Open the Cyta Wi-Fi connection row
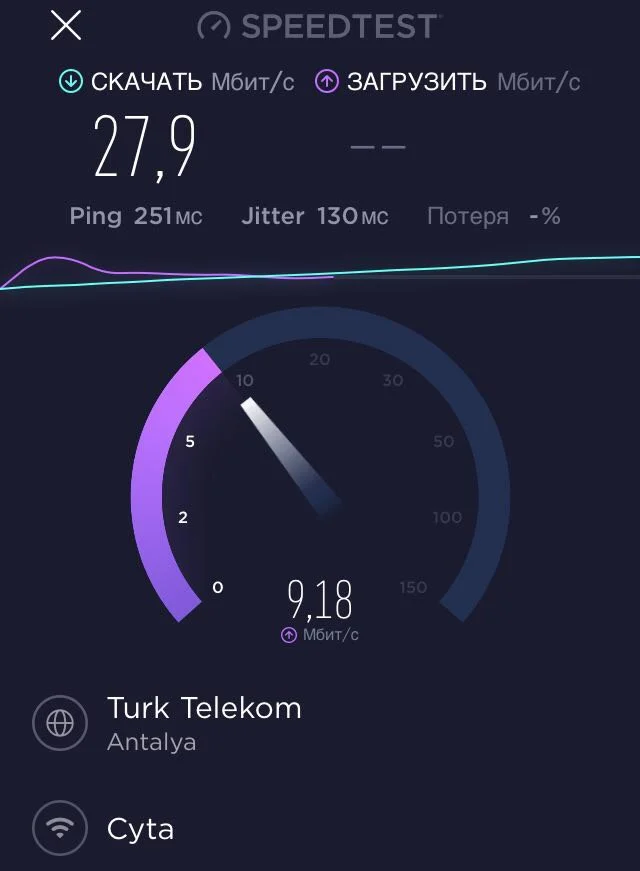 point(140,828)
